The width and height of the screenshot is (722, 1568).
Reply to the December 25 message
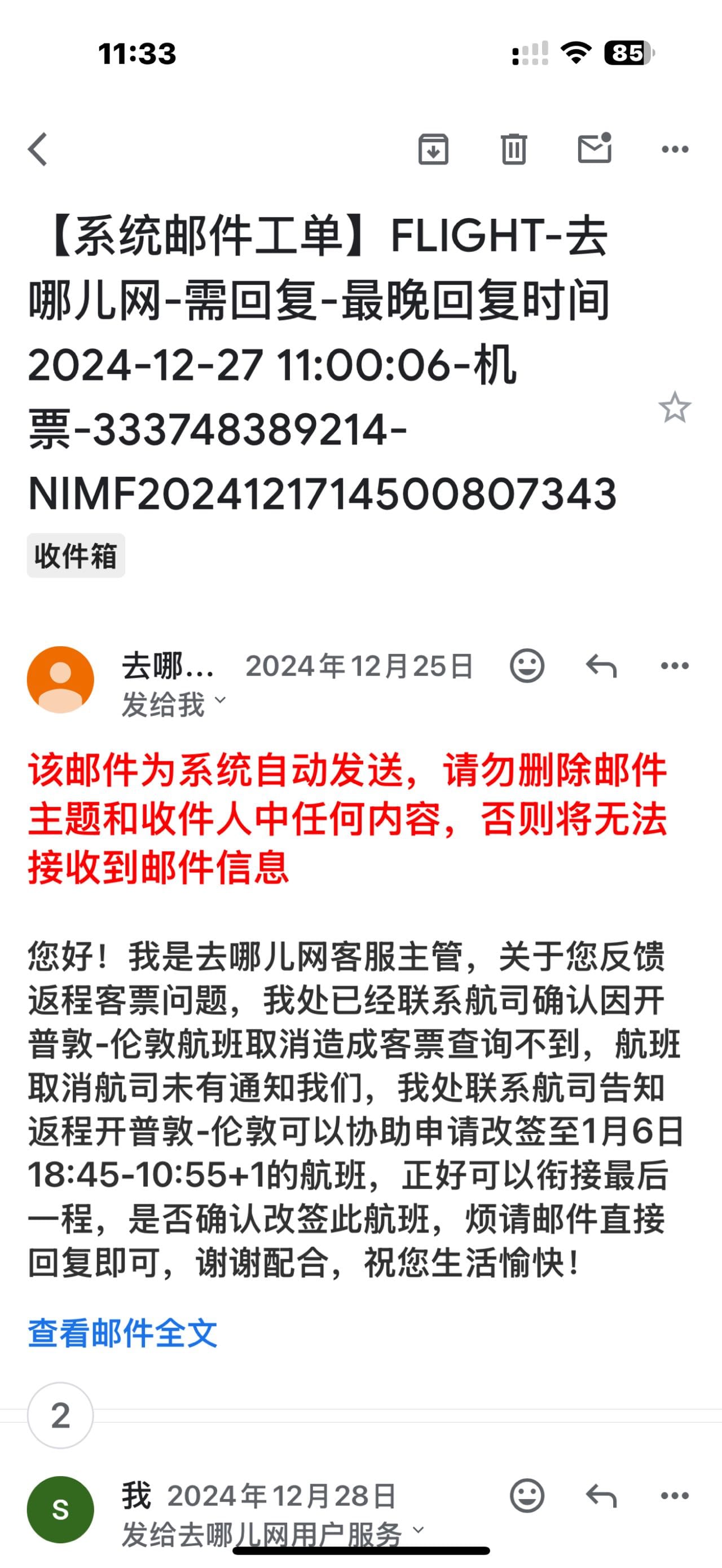click(601, 665)
